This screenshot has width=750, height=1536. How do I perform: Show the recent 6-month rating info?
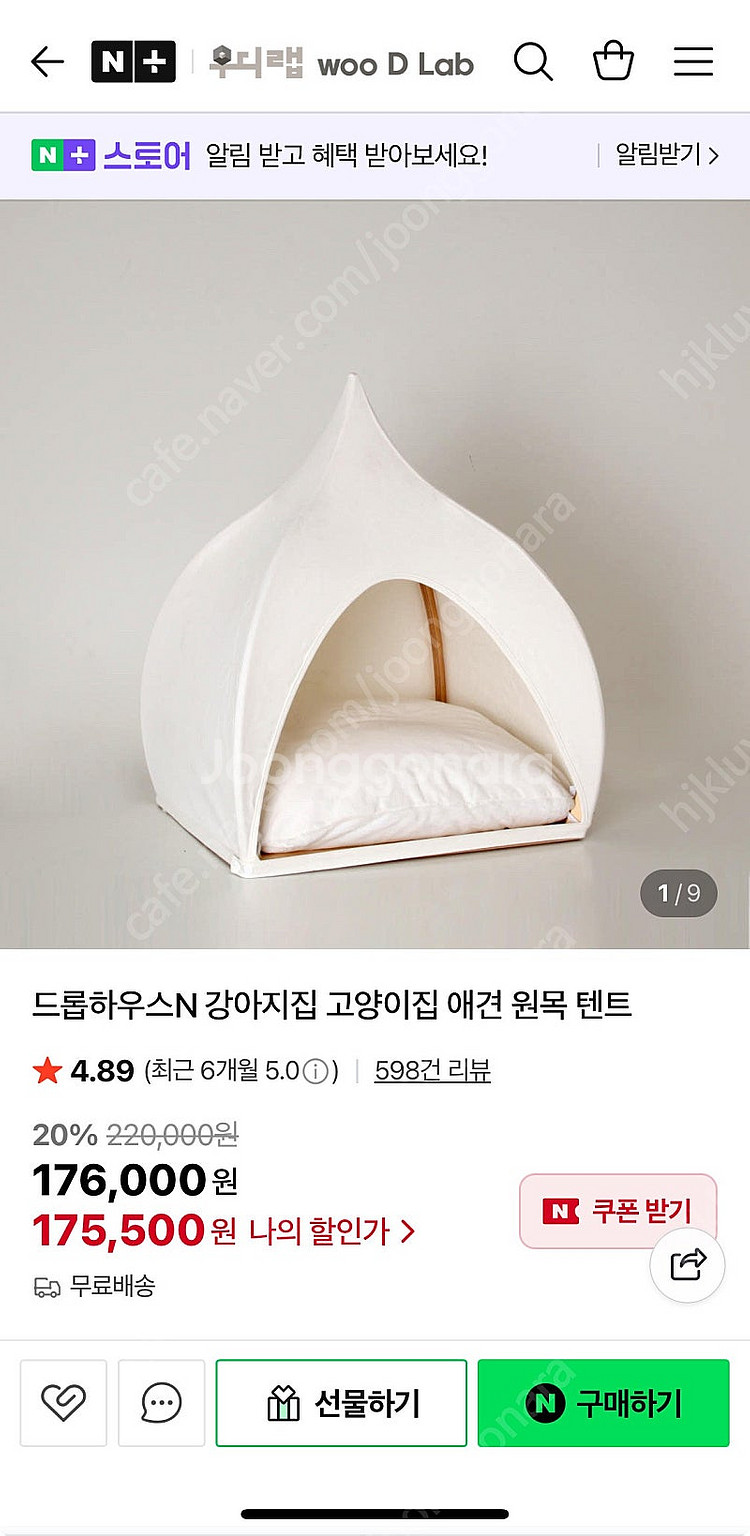click(x=316, y=1072)
